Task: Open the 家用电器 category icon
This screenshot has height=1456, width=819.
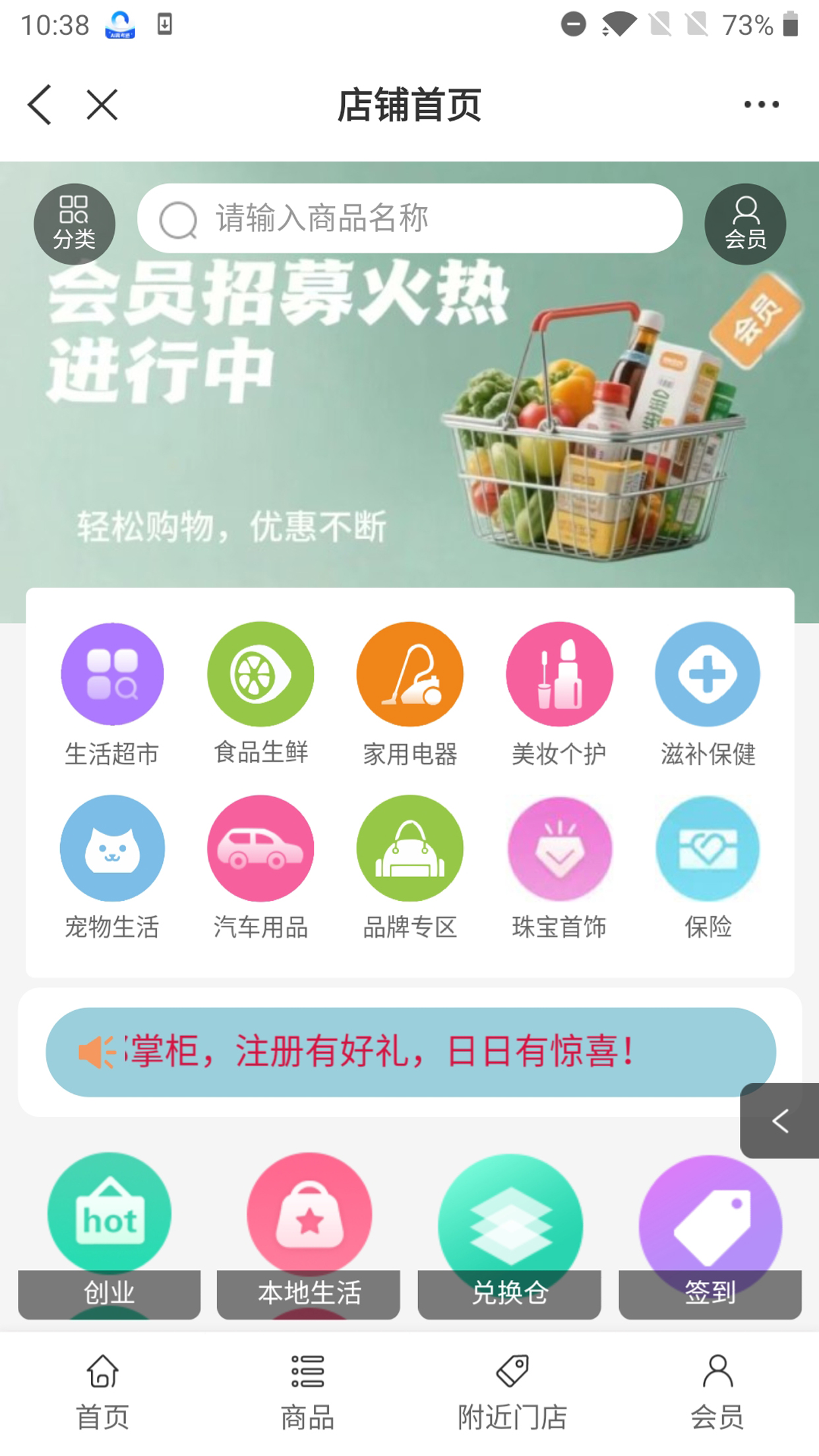Action: [409, 674]
